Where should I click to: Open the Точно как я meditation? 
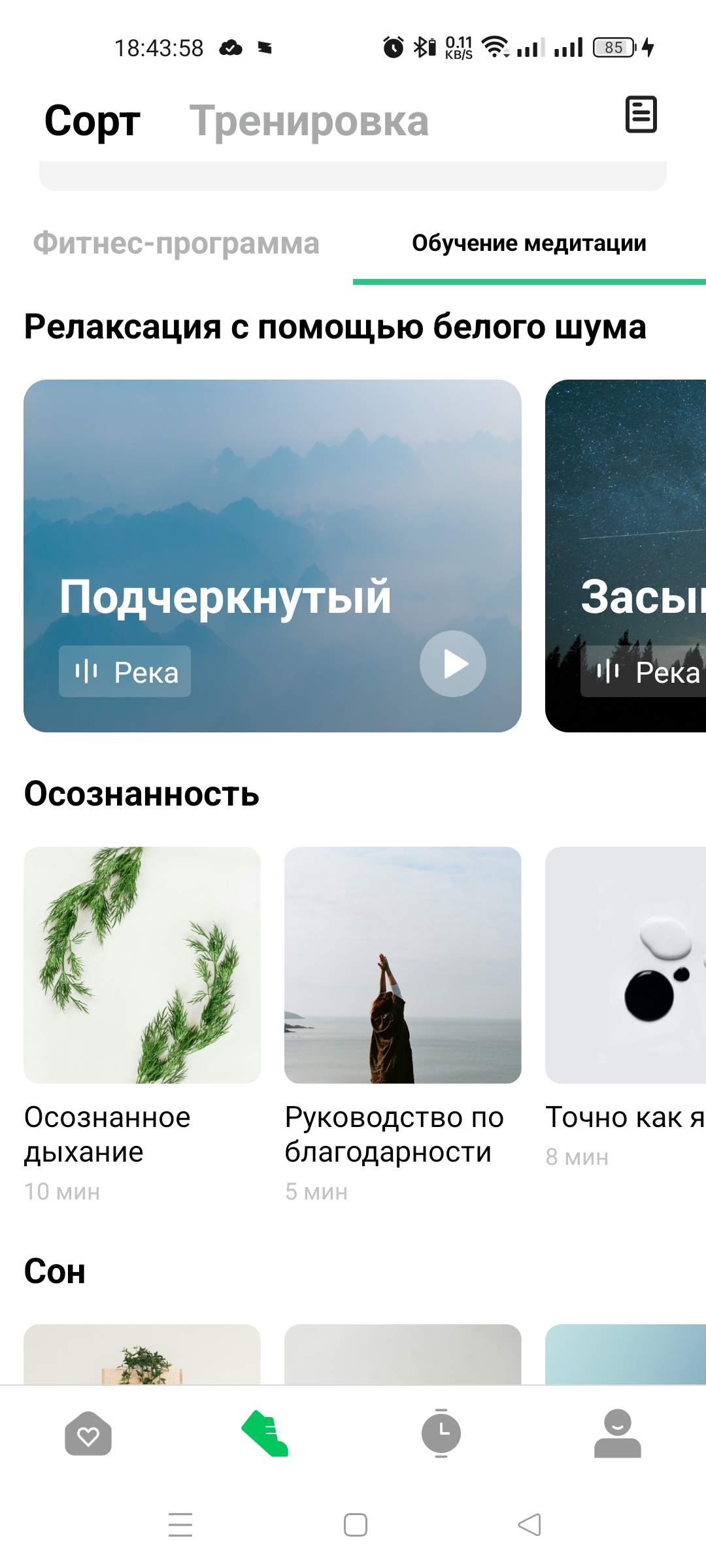(626, 965)
